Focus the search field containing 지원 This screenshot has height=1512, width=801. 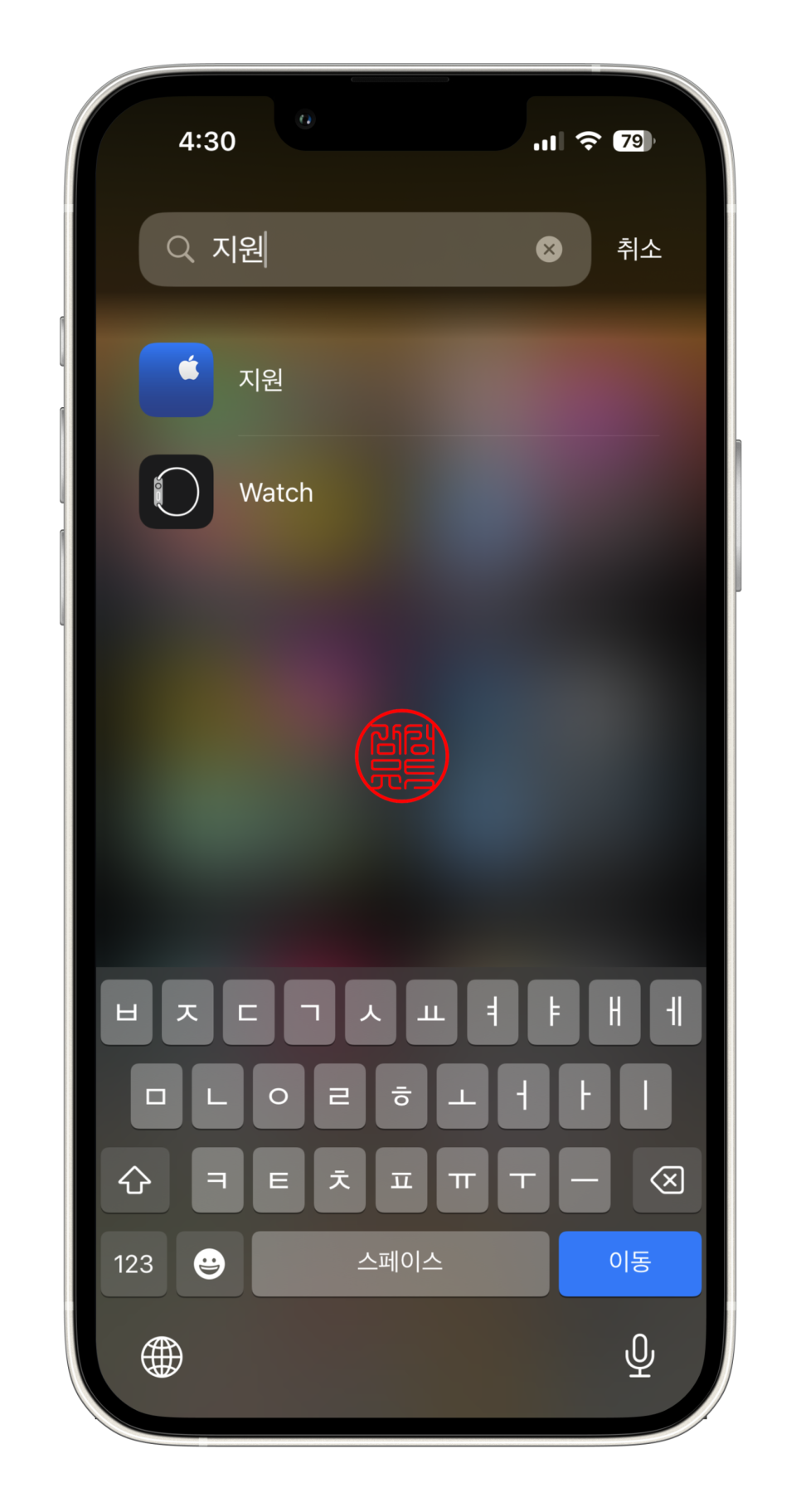365,249
